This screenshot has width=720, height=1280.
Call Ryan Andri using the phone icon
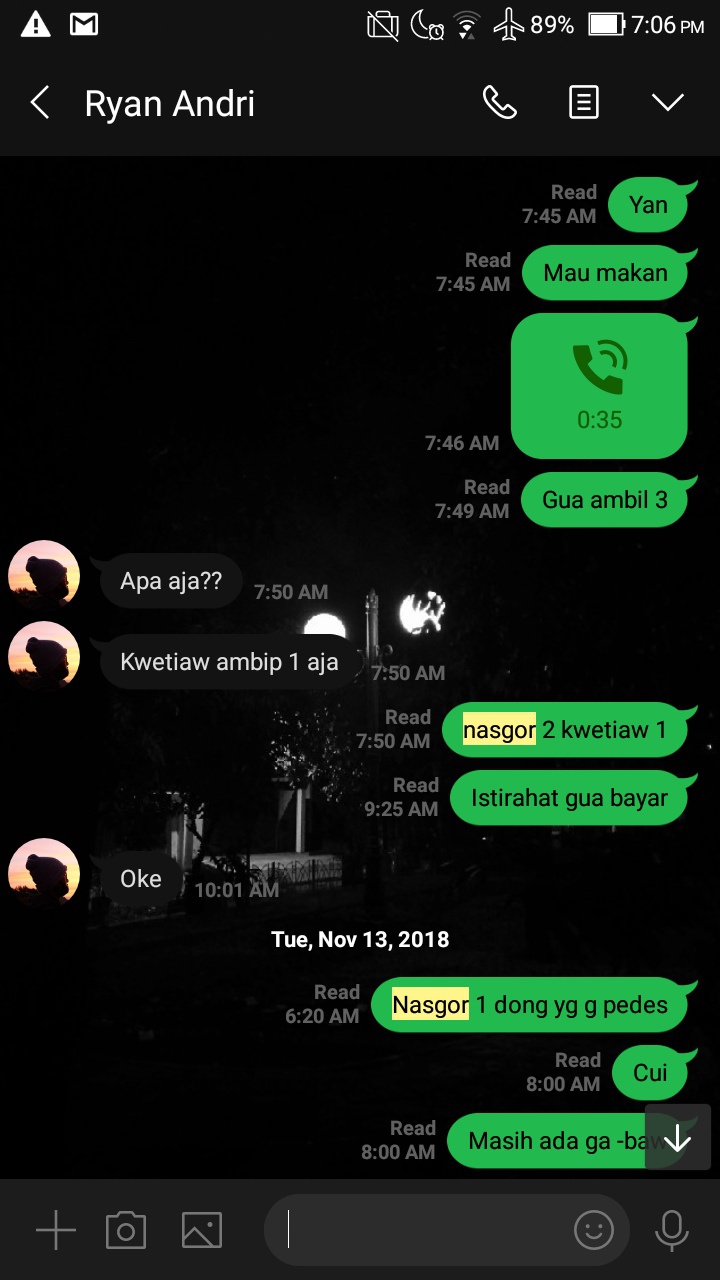(499, 103)
